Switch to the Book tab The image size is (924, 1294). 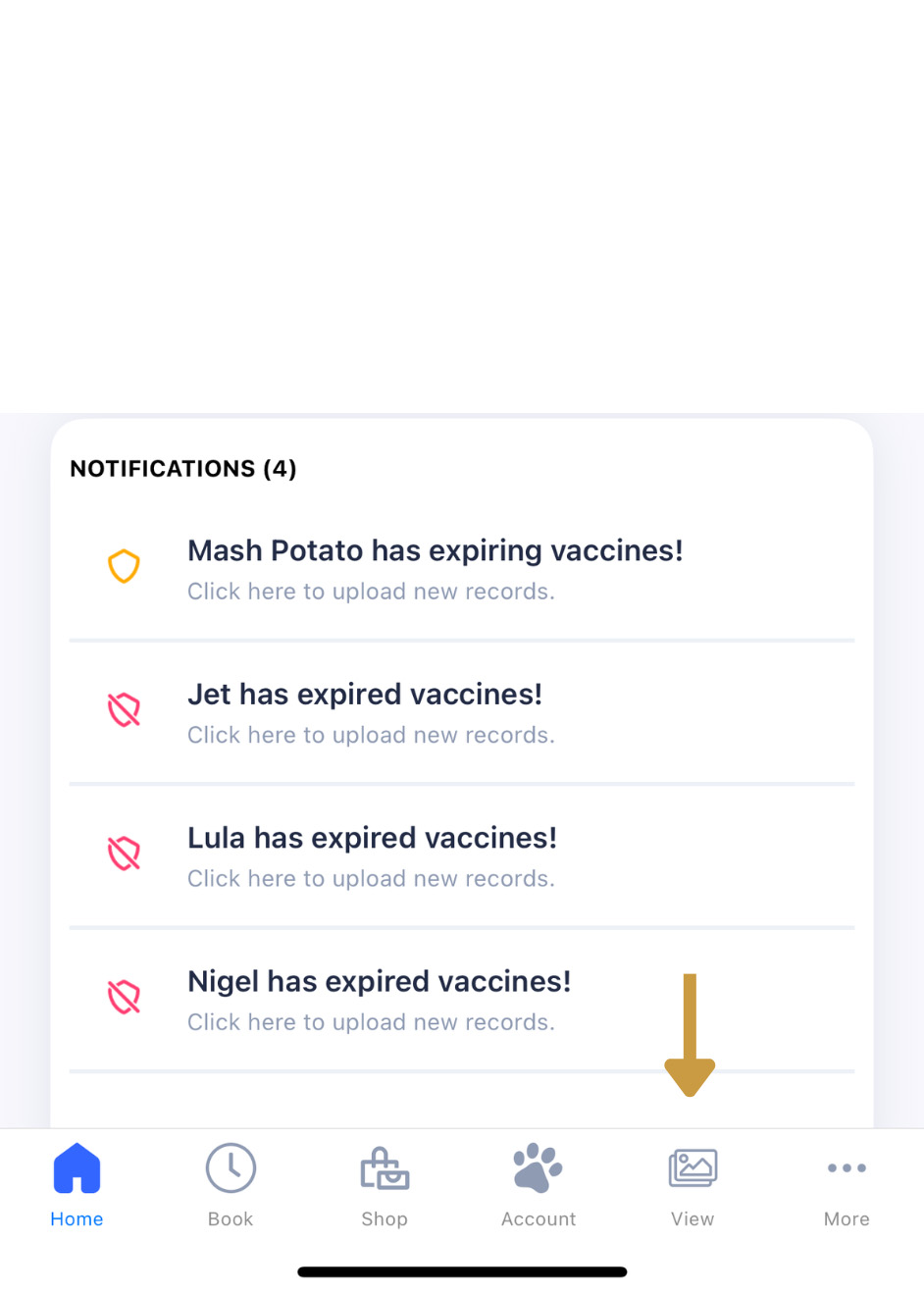231,1184
